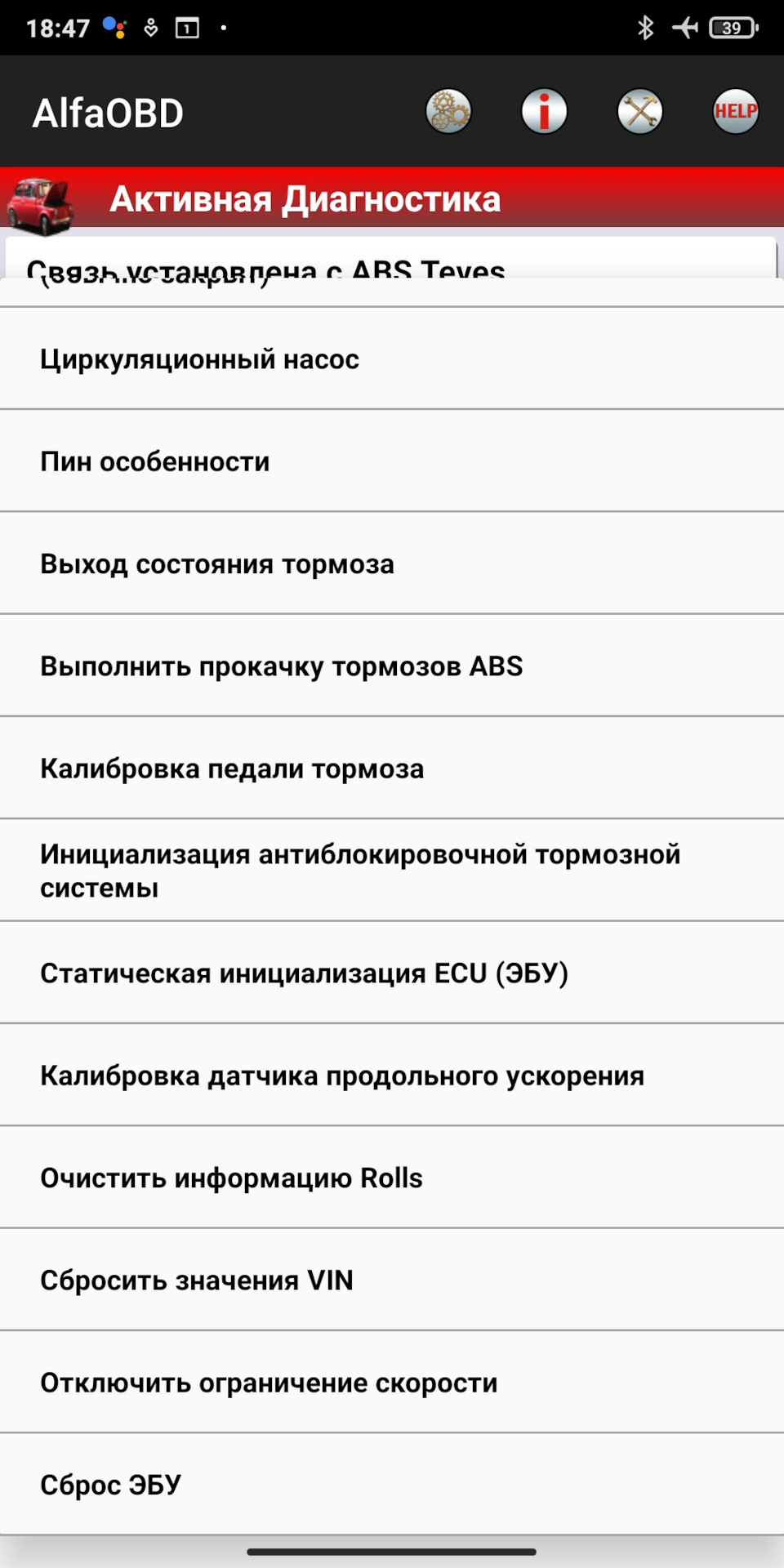Choose Сброс ЭБУ
784x1568 pixels.
(392, 1484)
